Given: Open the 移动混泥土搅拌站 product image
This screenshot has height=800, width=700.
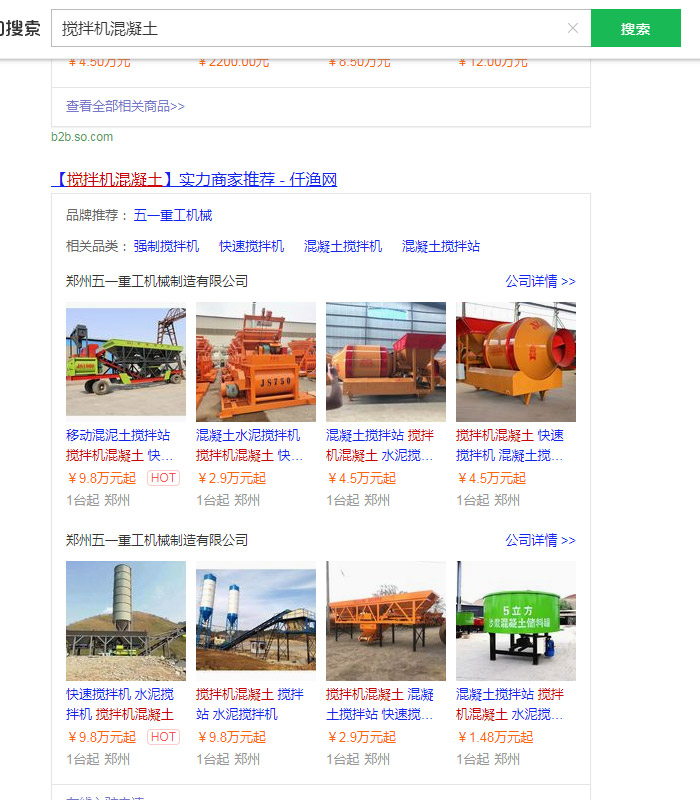Looking at the screenshot, I should tap(126, 361).
